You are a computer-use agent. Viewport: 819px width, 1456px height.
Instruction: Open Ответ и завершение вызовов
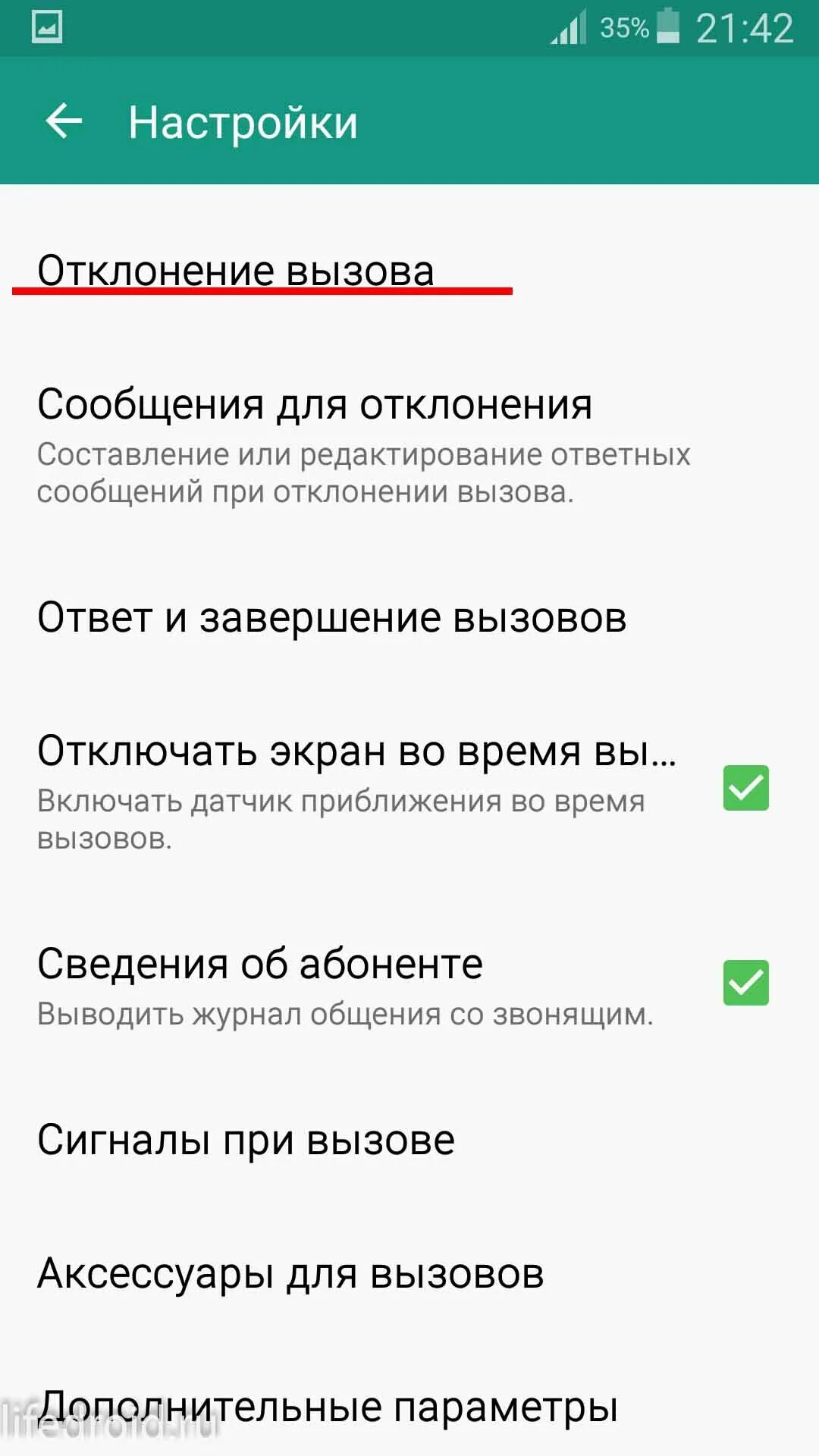(x=331, y=617)
